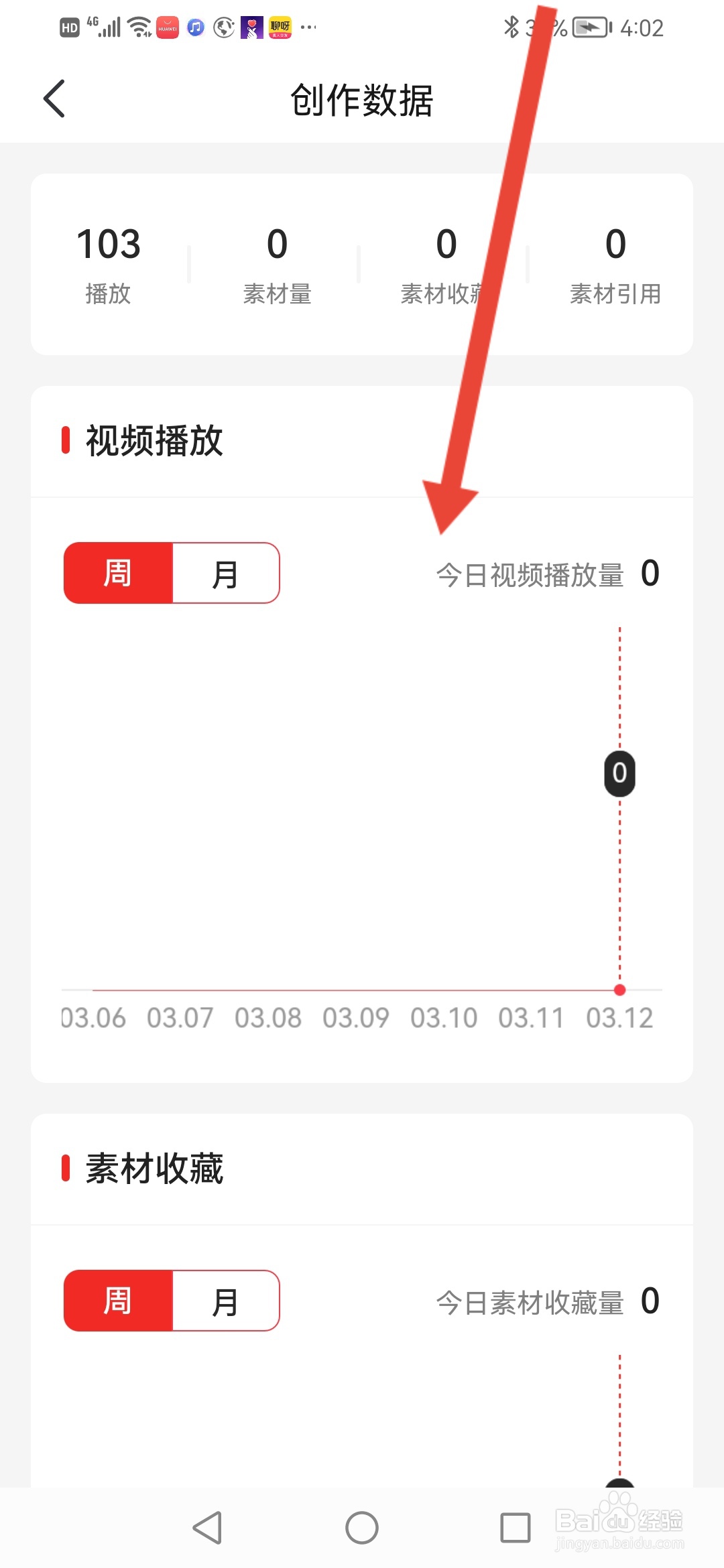The width and height of the screenshot is (724, 1568).
Task: Select the 周 tab on 视频播放 chart
Action: (118, 573)
